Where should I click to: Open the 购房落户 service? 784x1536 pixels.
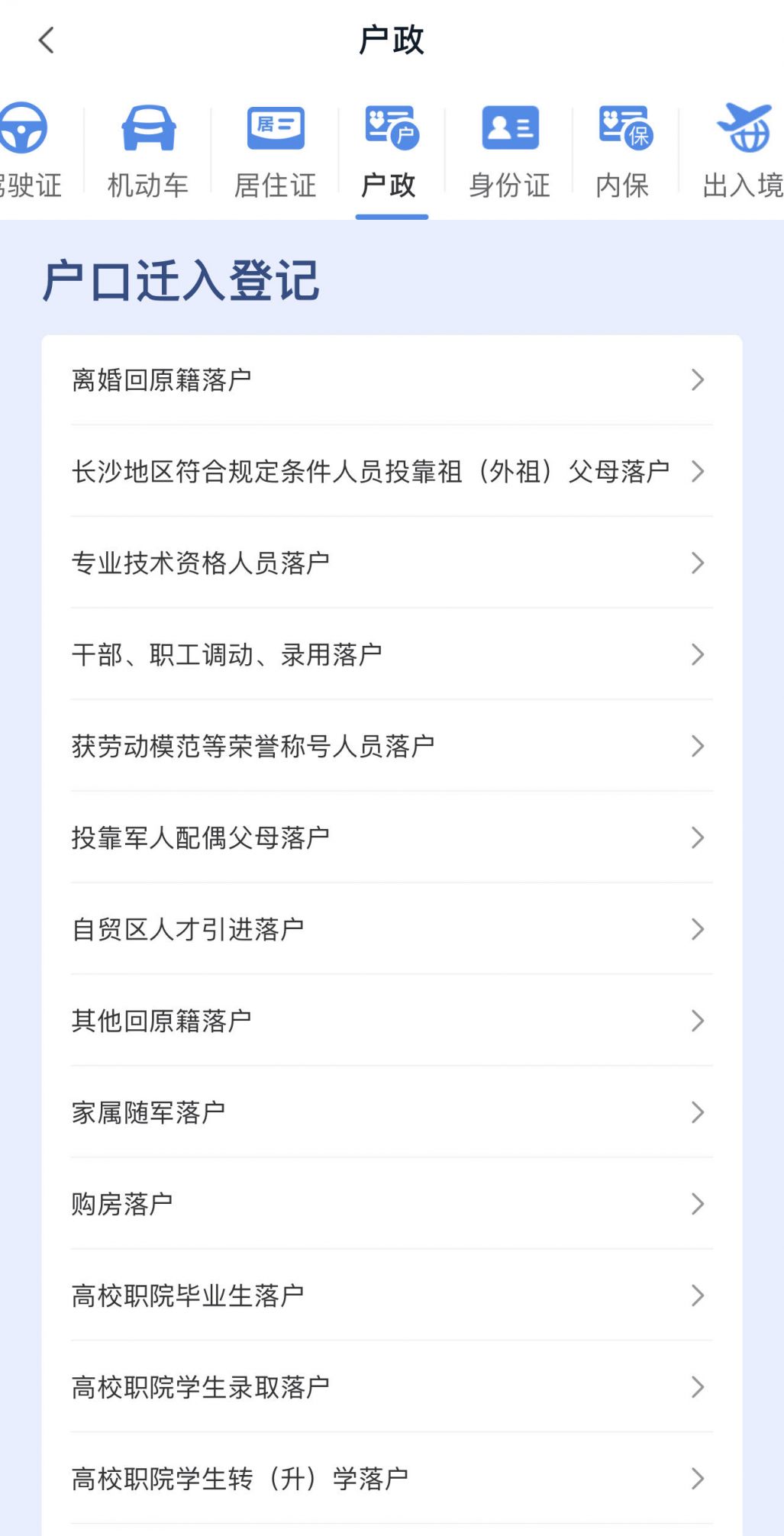click(x=391, y=1205)
